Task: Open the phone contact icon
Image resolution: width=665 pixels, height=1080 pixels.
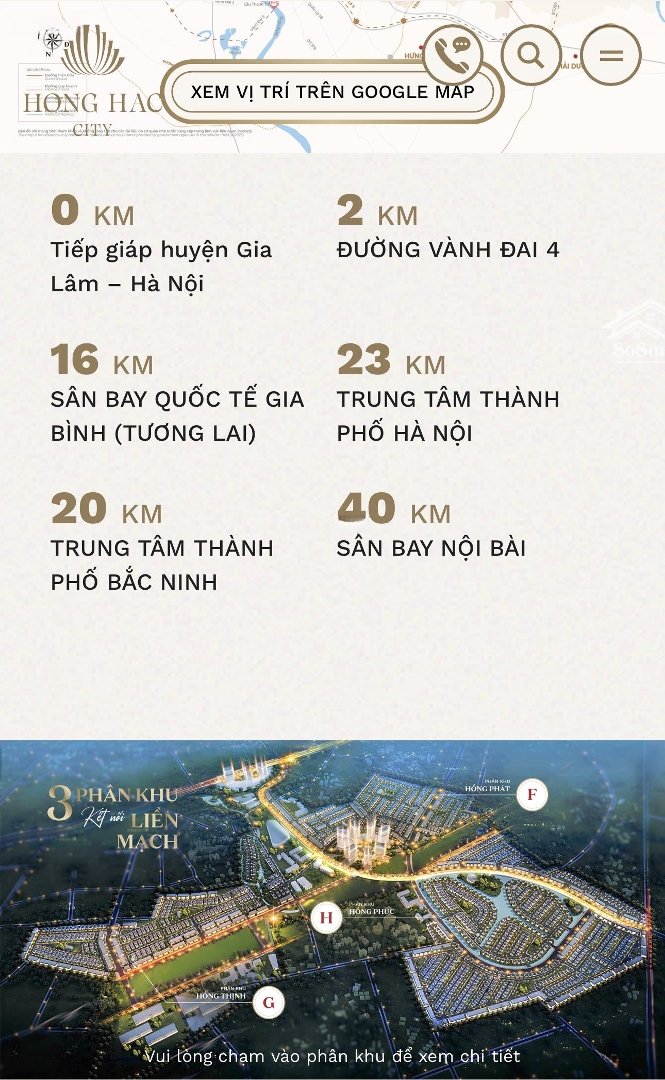Action: 452,54
